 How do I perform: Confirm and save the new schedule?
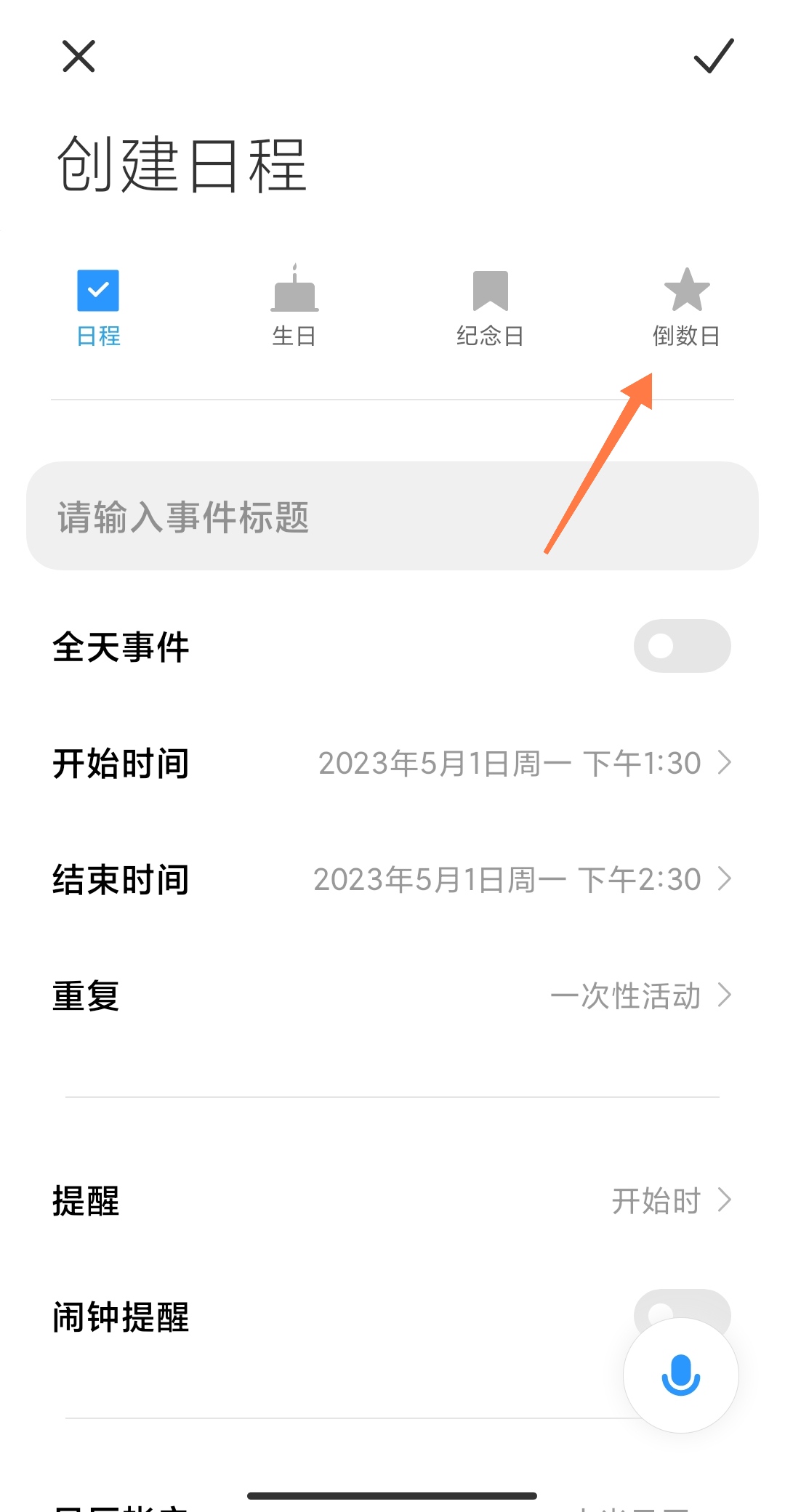click(714, 57)
